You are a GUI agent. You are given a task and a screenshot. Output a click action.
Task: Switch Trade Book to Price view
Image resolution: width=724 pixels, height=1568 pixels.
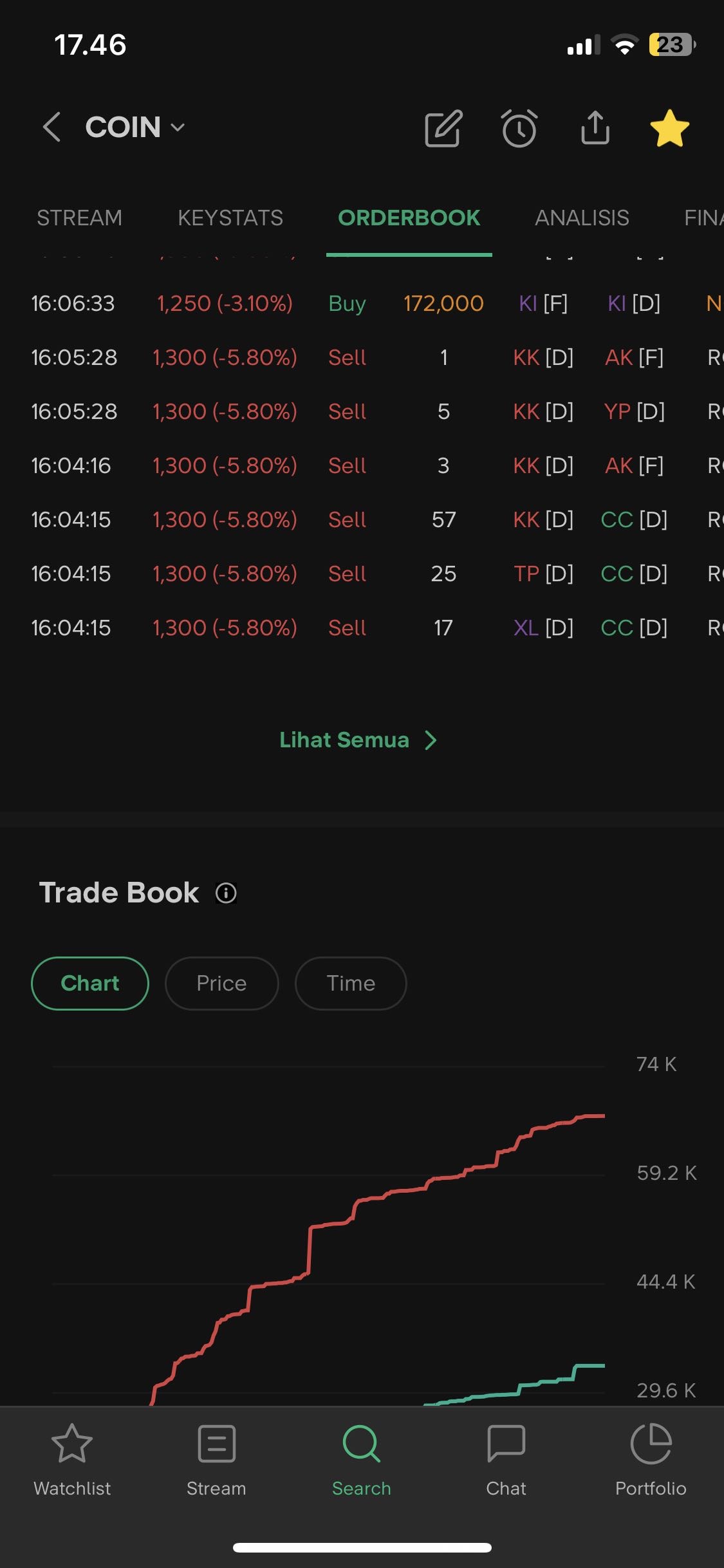tap(221, 983)
